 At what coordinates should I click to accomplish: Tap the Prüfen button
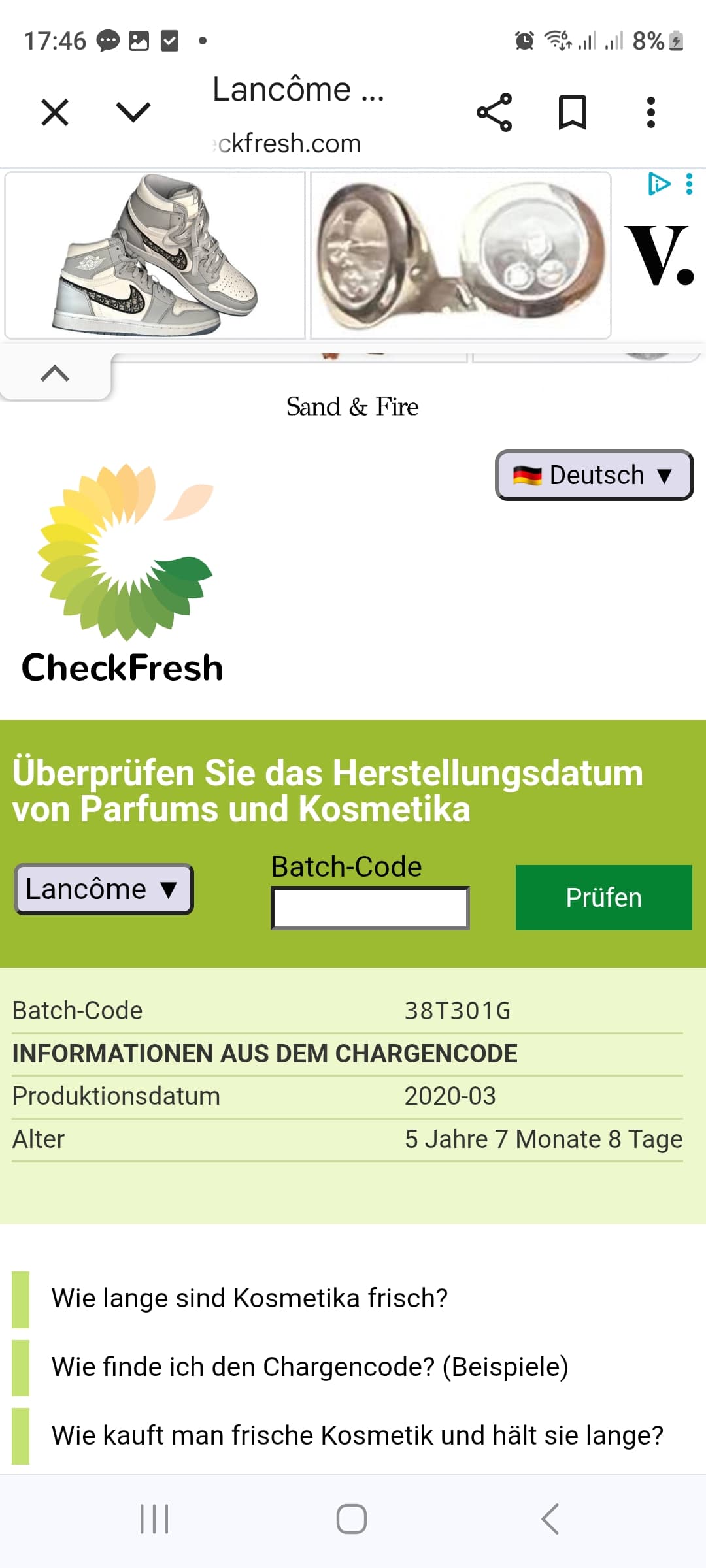pos(603,897)
